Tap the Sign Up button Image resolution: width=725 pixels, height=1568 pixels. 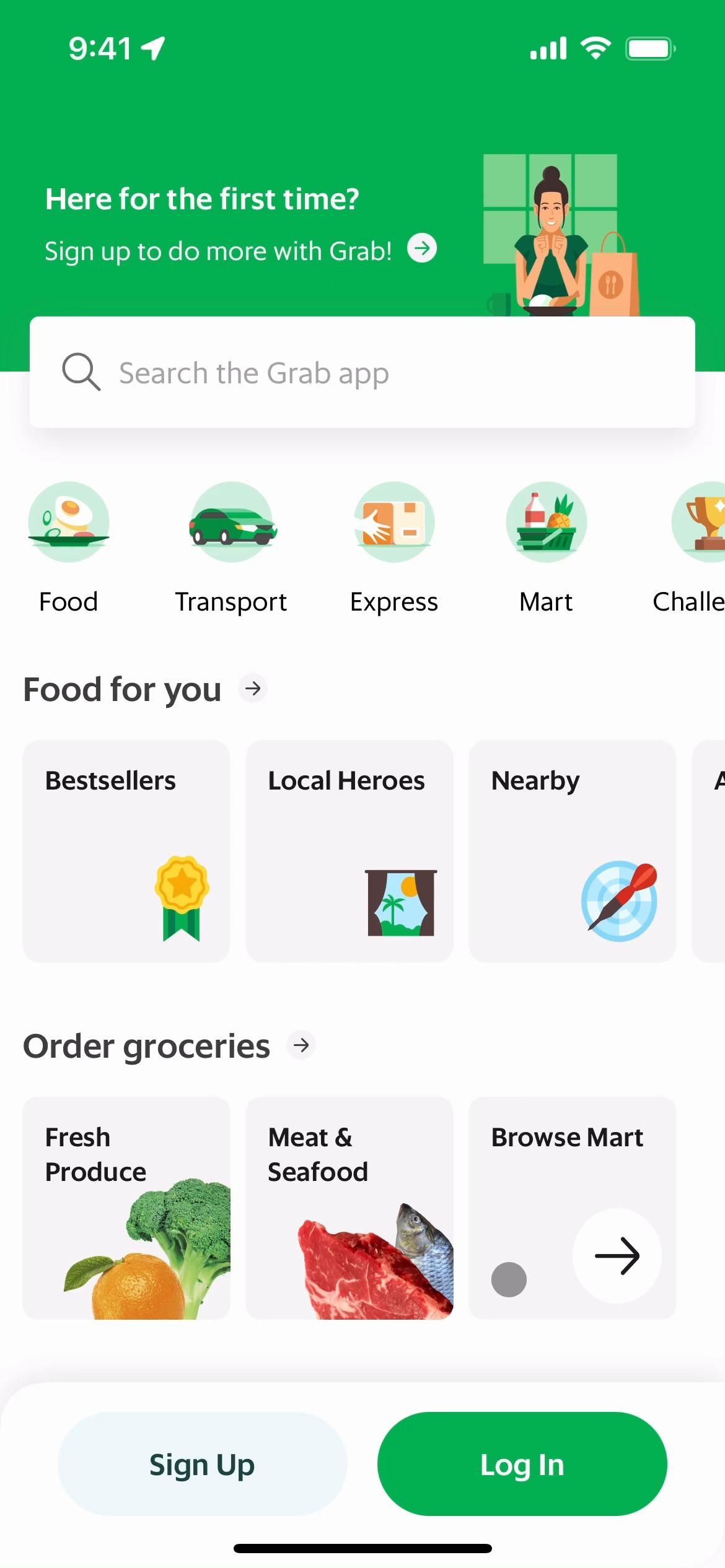pos(203,1464)
